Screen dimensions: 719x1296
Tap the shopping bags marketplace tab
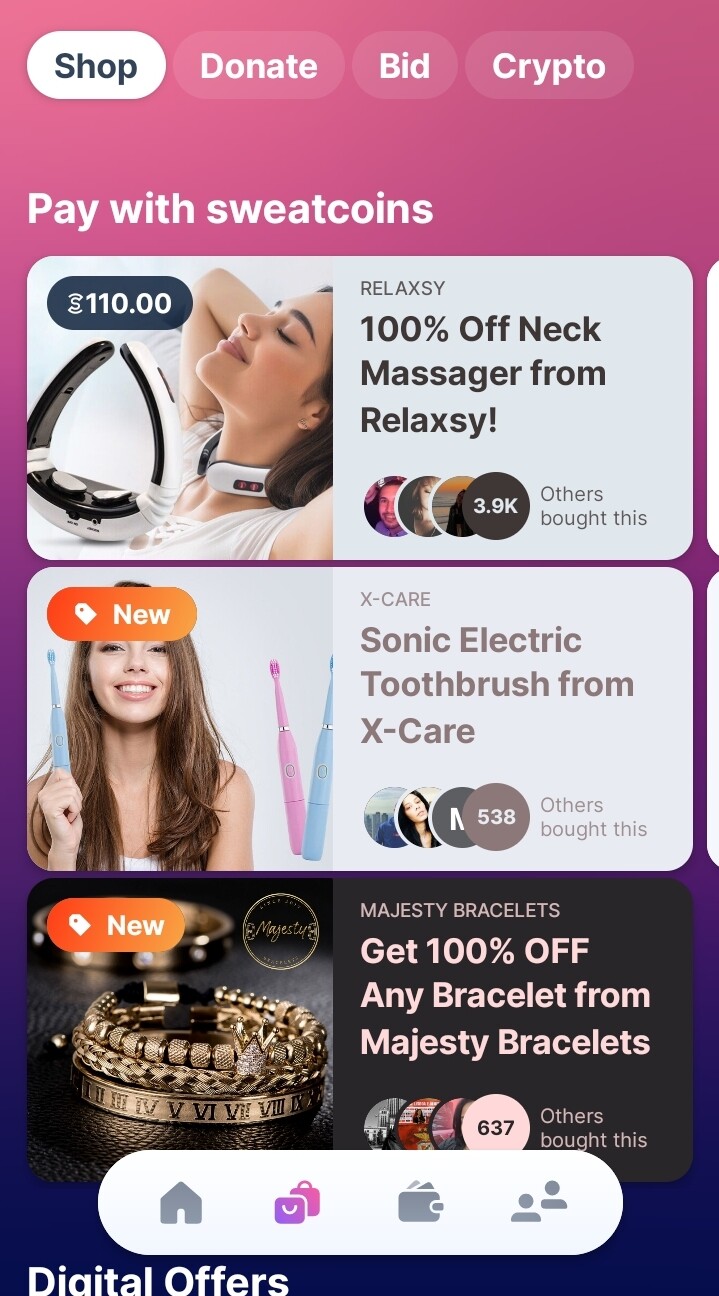(x=297, y=1202)
